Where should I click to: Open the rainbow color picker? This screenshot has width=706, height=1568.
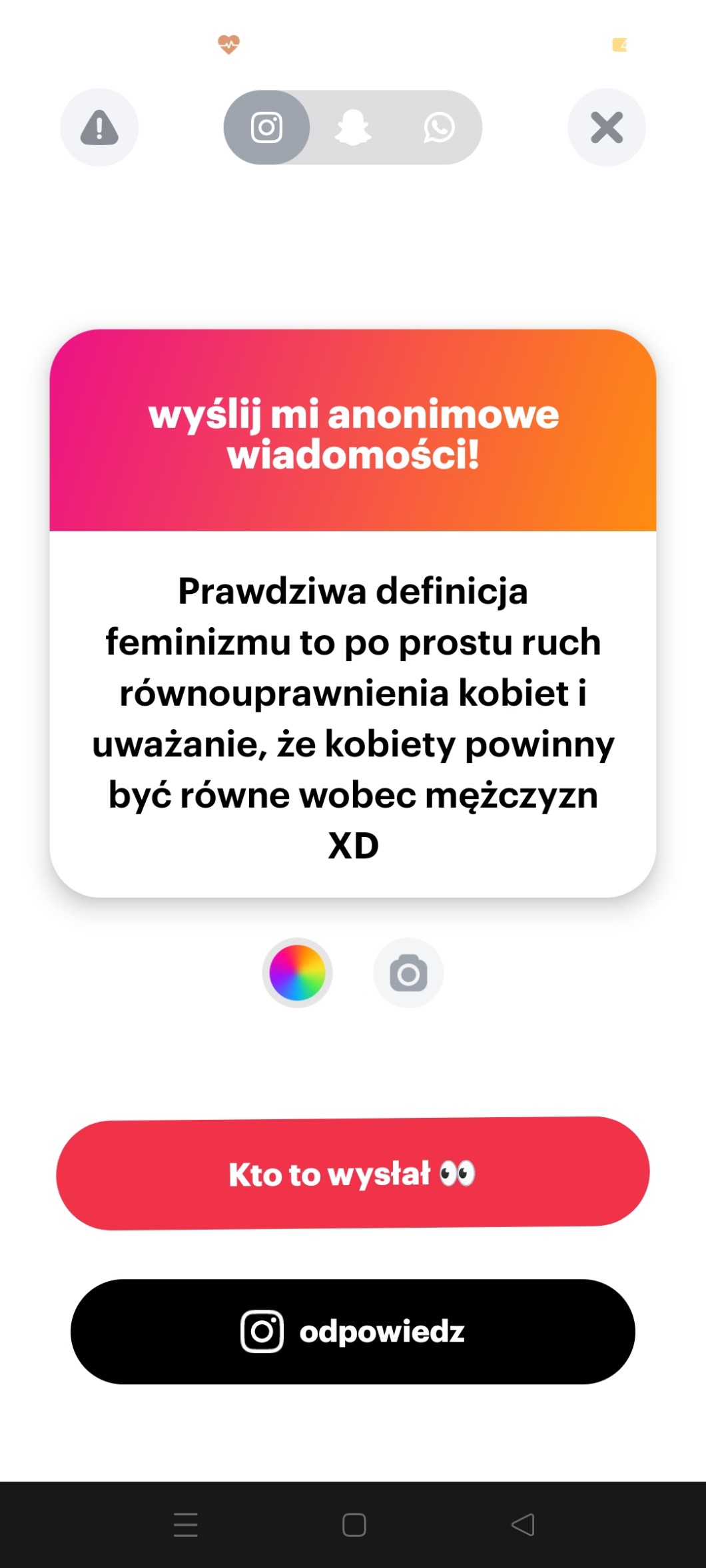(297, 973)
